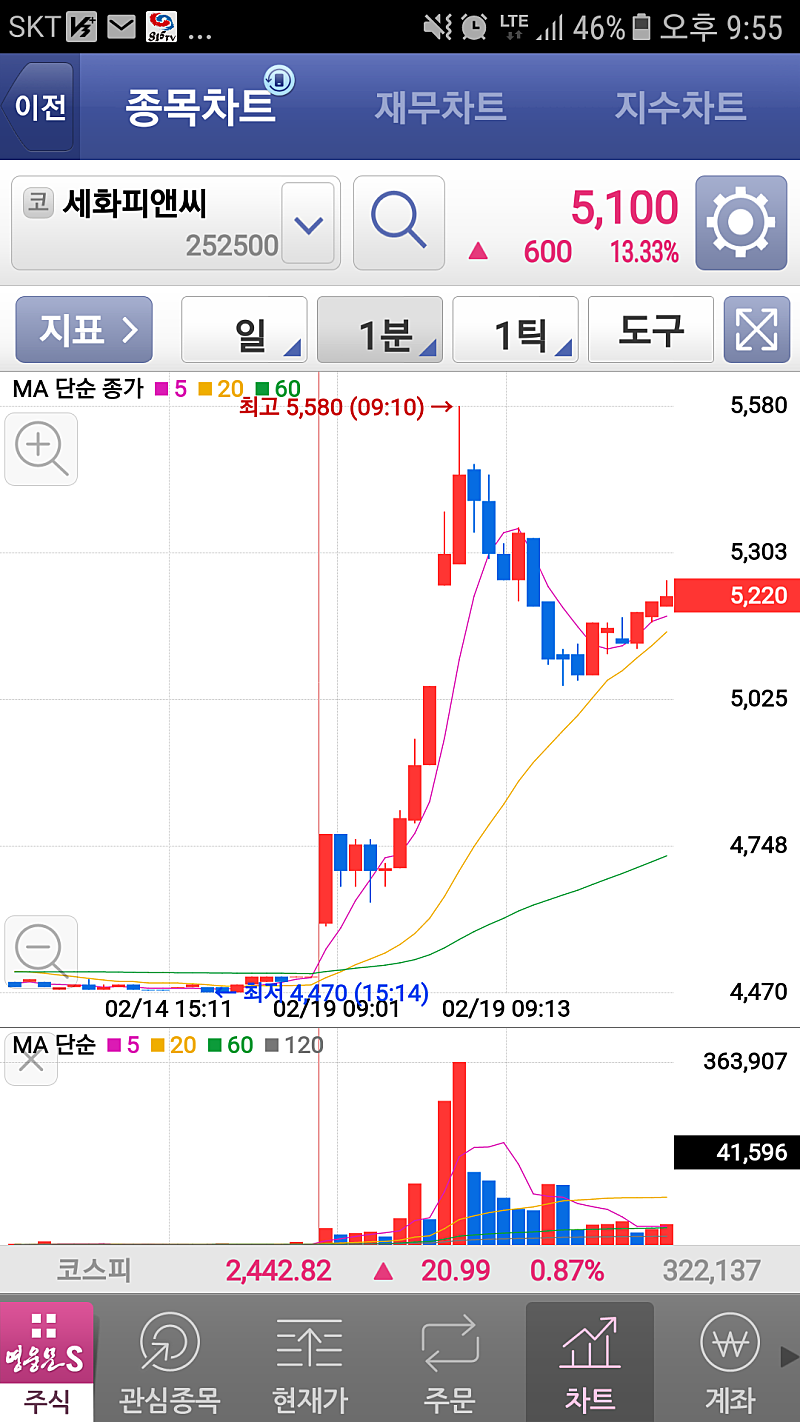This screenshot has height=1422, width=800.
Task: Expand chart to full screen
Action: pos(757,329)
